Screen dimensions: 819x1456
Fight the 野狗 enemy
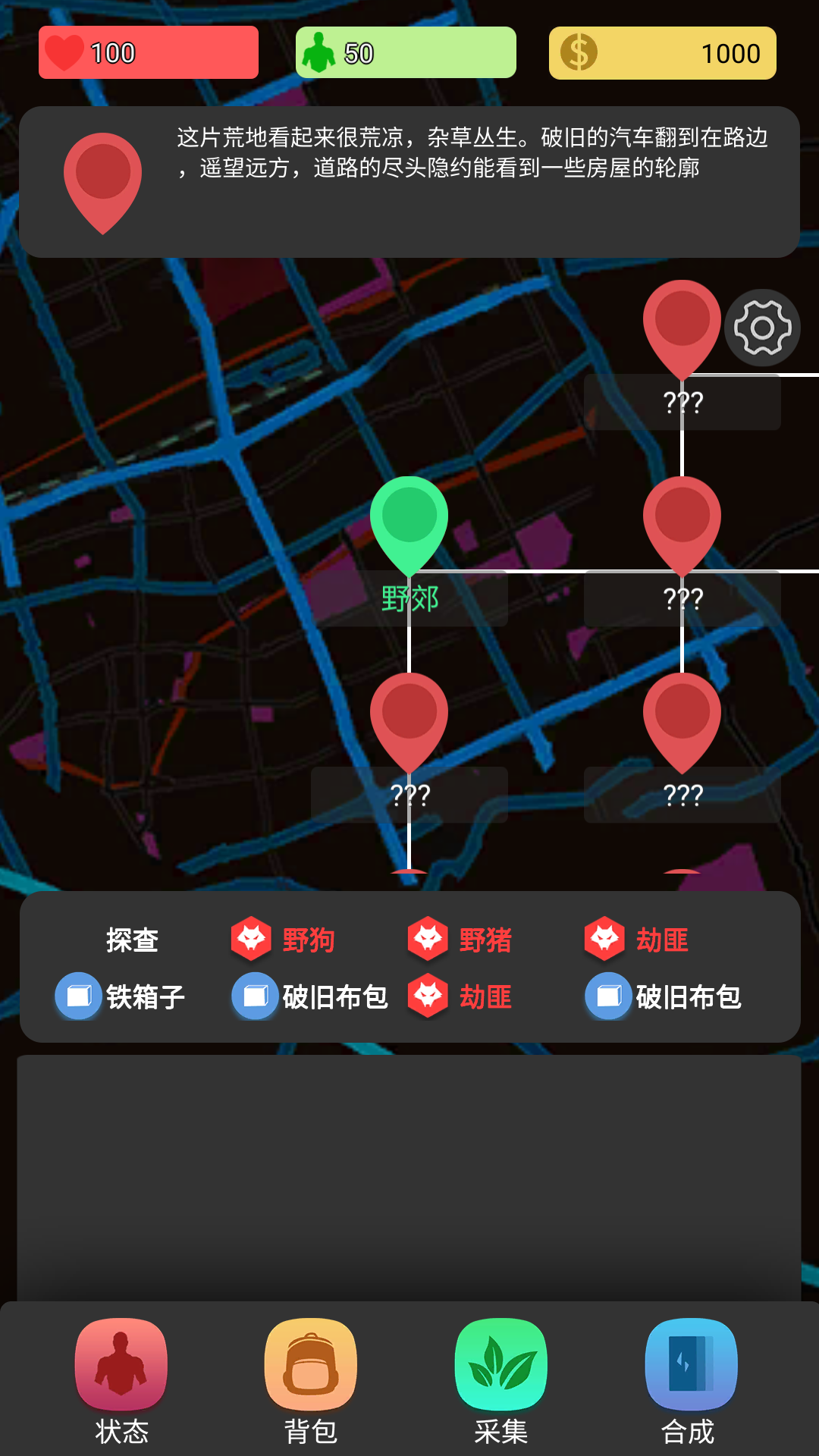[x=284, y=940]
